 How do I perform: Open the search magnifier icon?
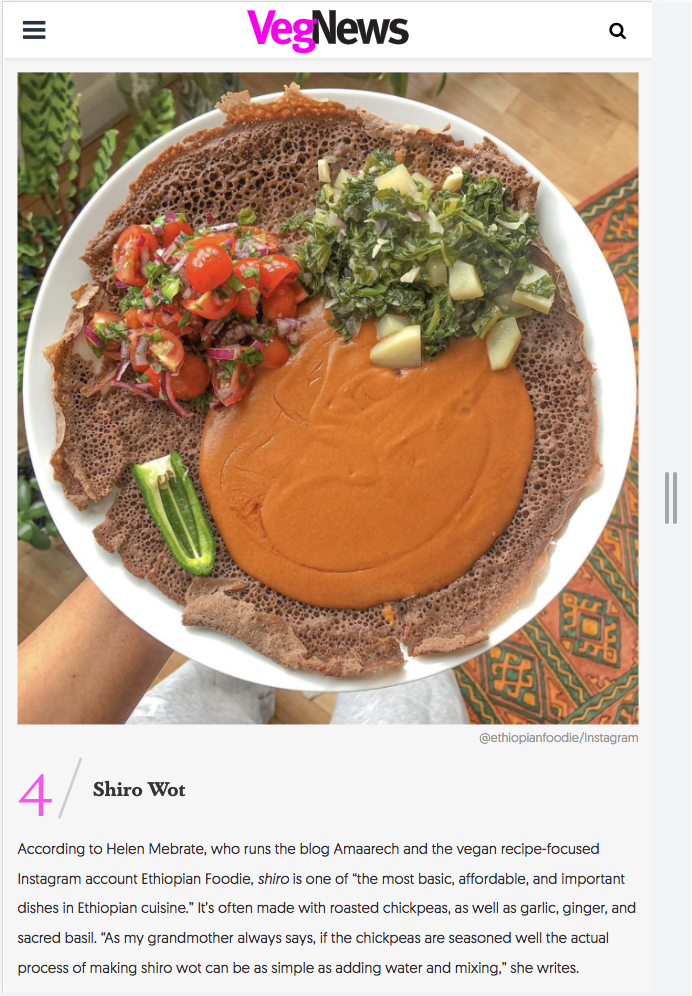[617, 31]
